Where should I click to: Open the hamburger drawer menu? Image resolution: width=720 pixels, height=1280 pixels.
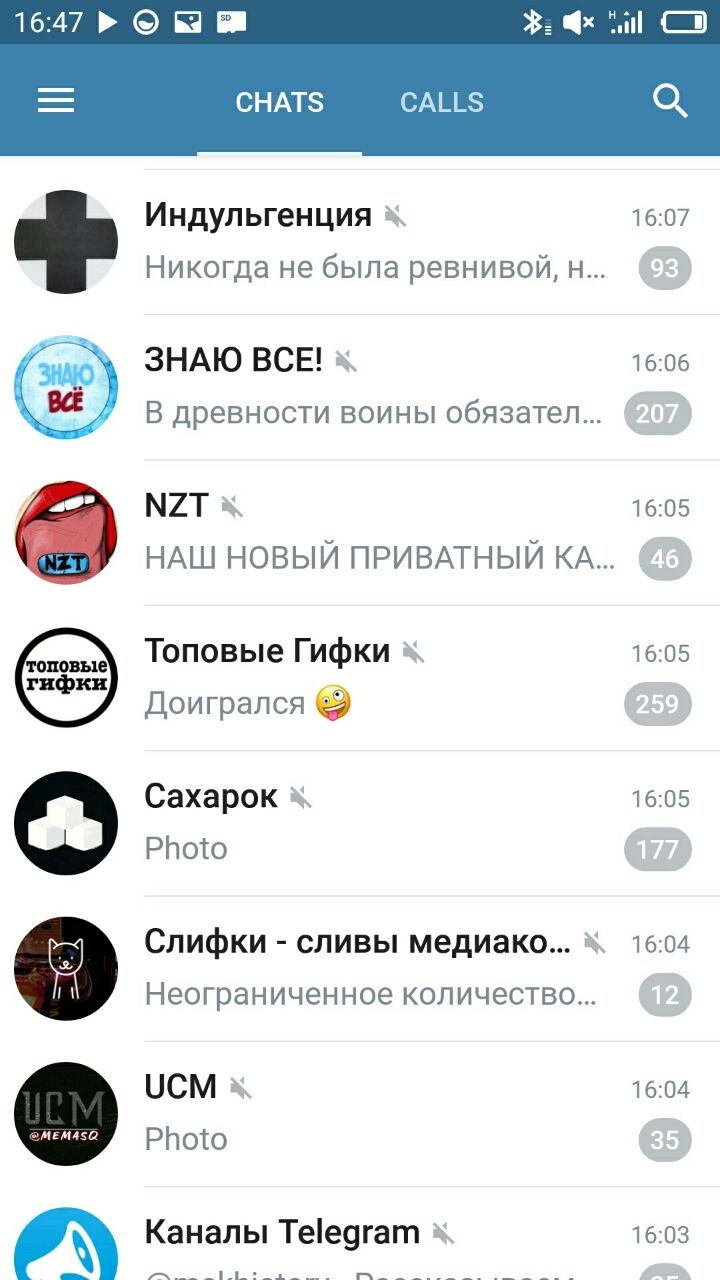click(56, 101)
